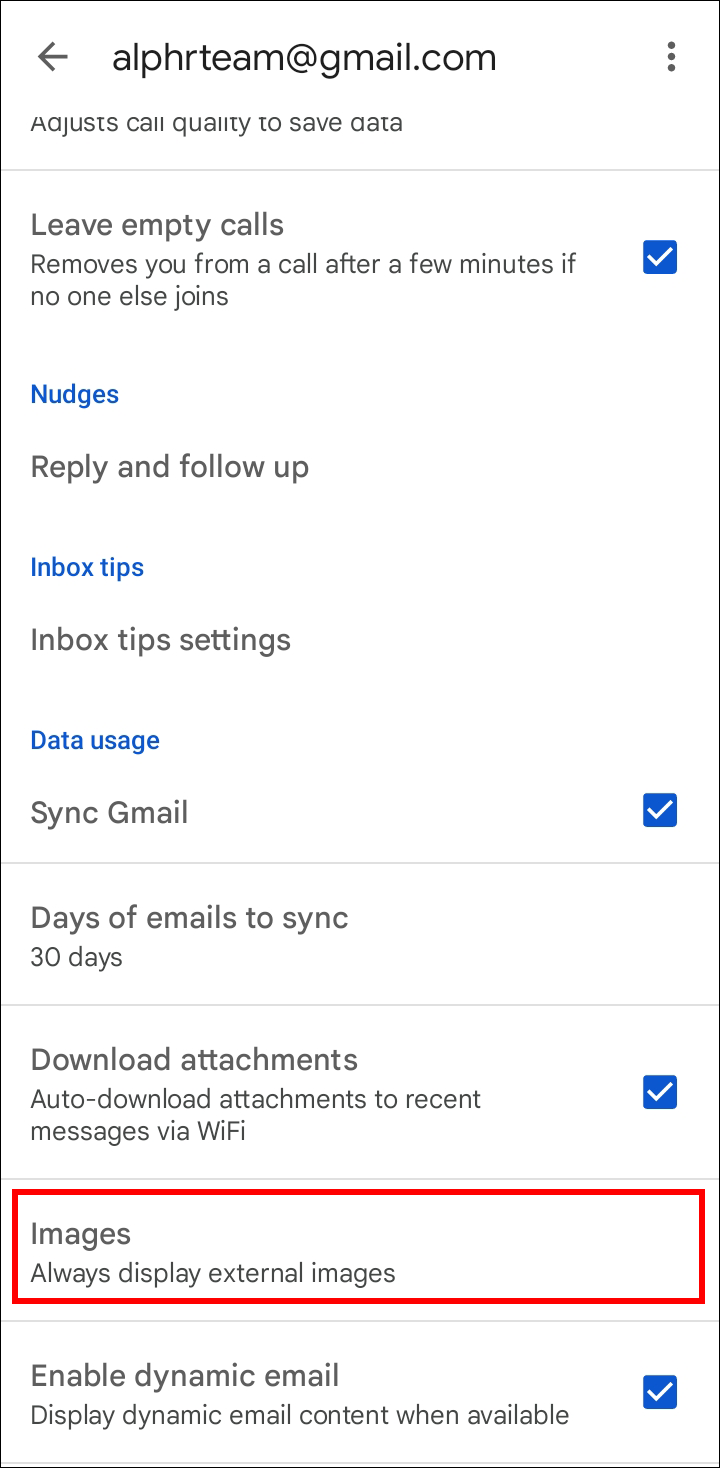Open Inbox tips settings
Screen dimensions: 720x1468
(x=161, y=640)
